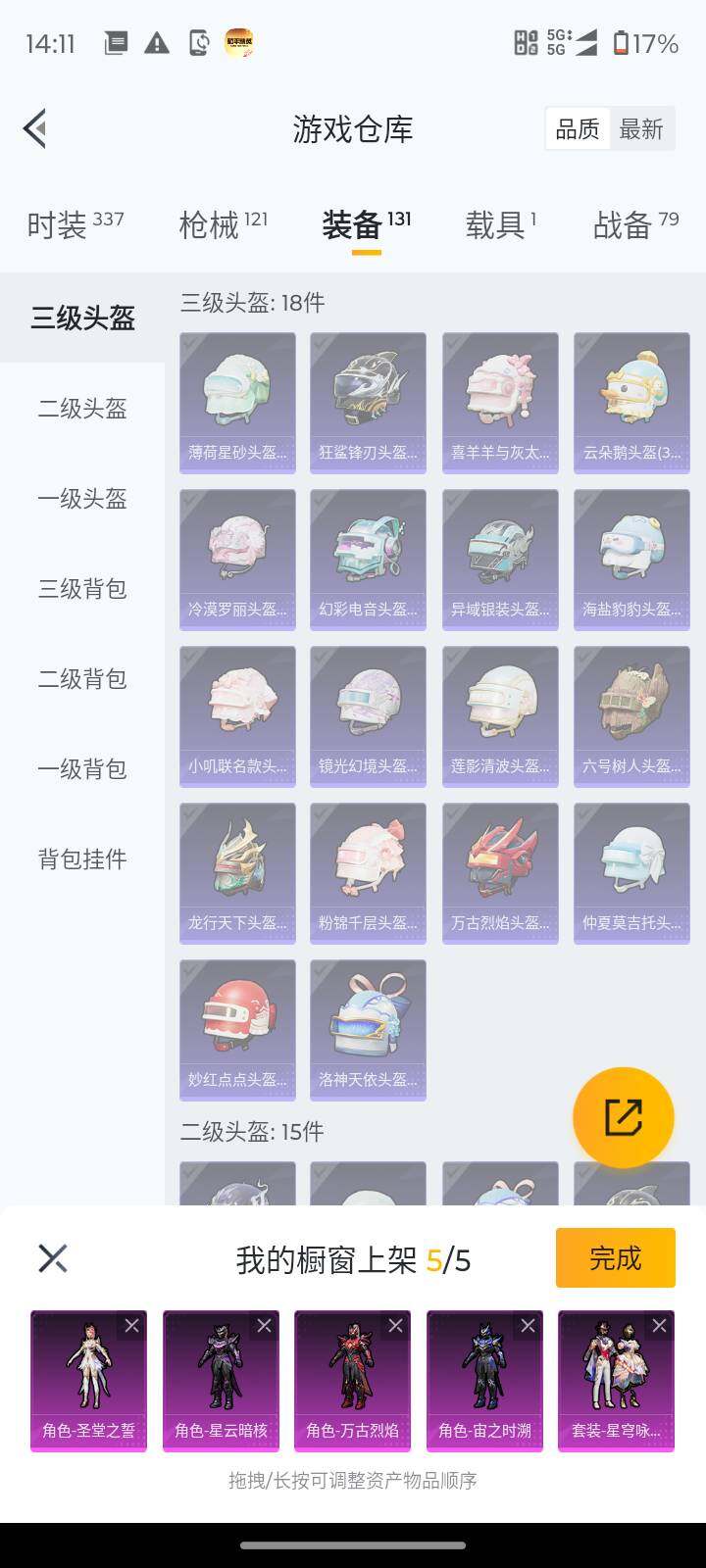The height and width of the screenshot is (1568, 706).
Task: Close the 我的橱窗上架 panel
Action: click(52, 1257)
